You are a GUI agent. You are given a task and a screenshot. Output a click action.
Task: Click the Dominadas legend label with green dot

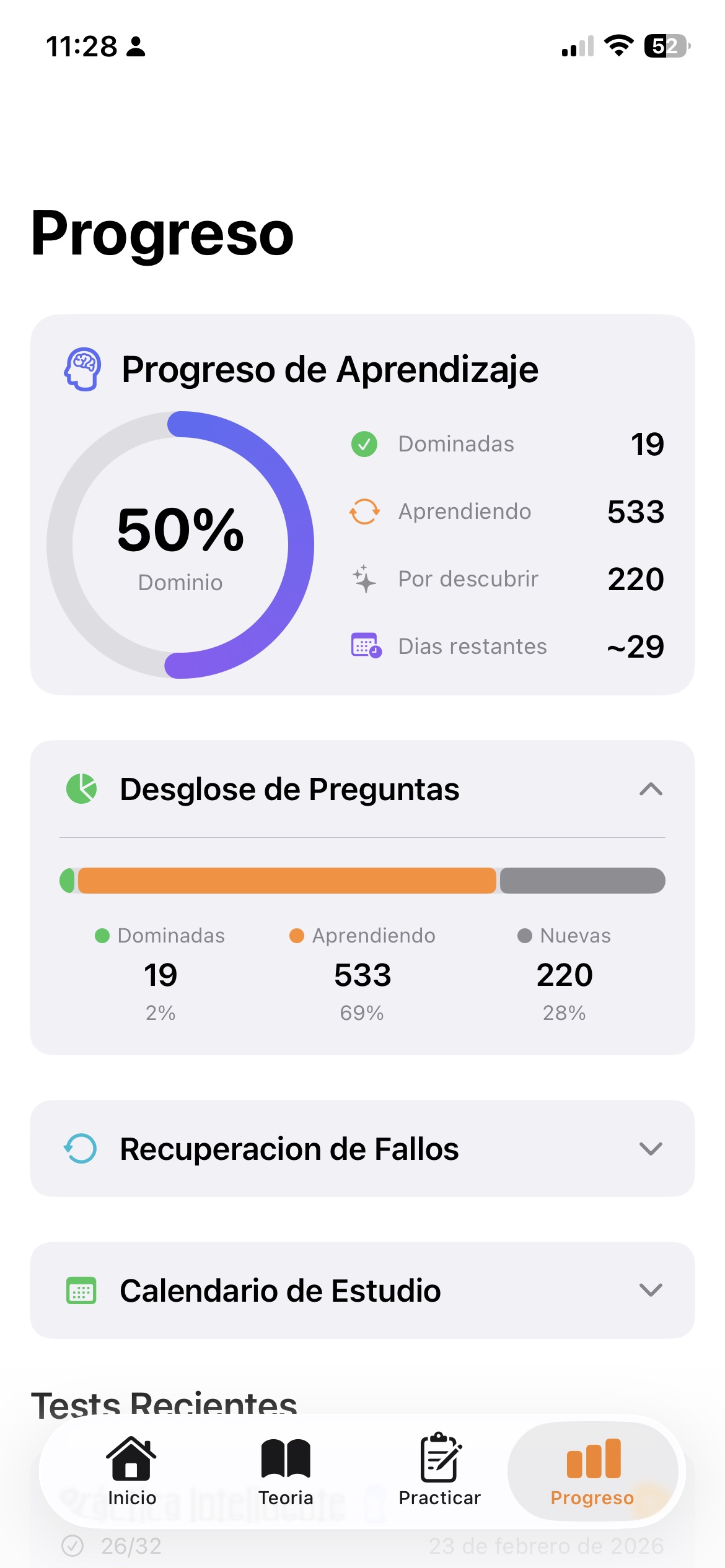[162, 935]
